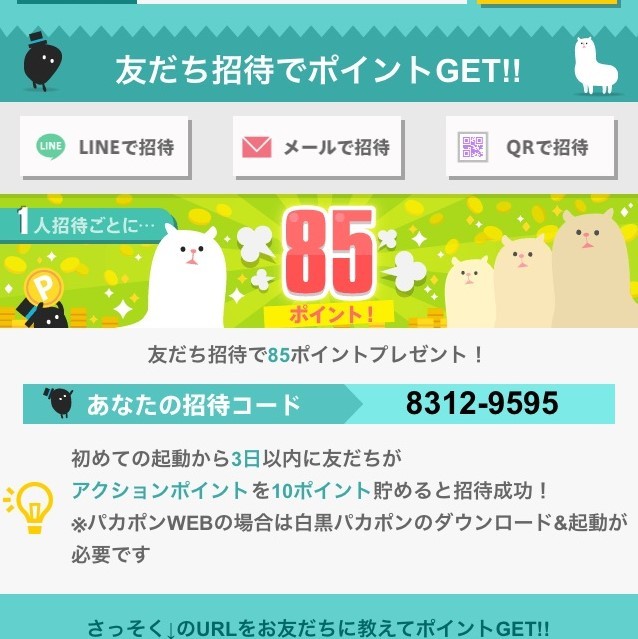Tap the メールで招待 button
Viewport: 638px width, 639px height.
(x=318, y=147)
